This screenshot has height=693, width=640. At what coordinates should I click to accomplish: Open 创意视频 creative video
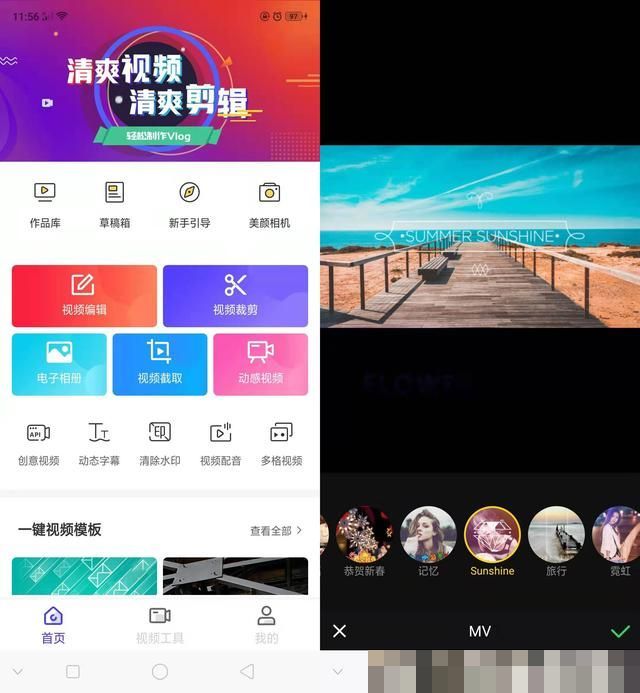tap(39, 444)
